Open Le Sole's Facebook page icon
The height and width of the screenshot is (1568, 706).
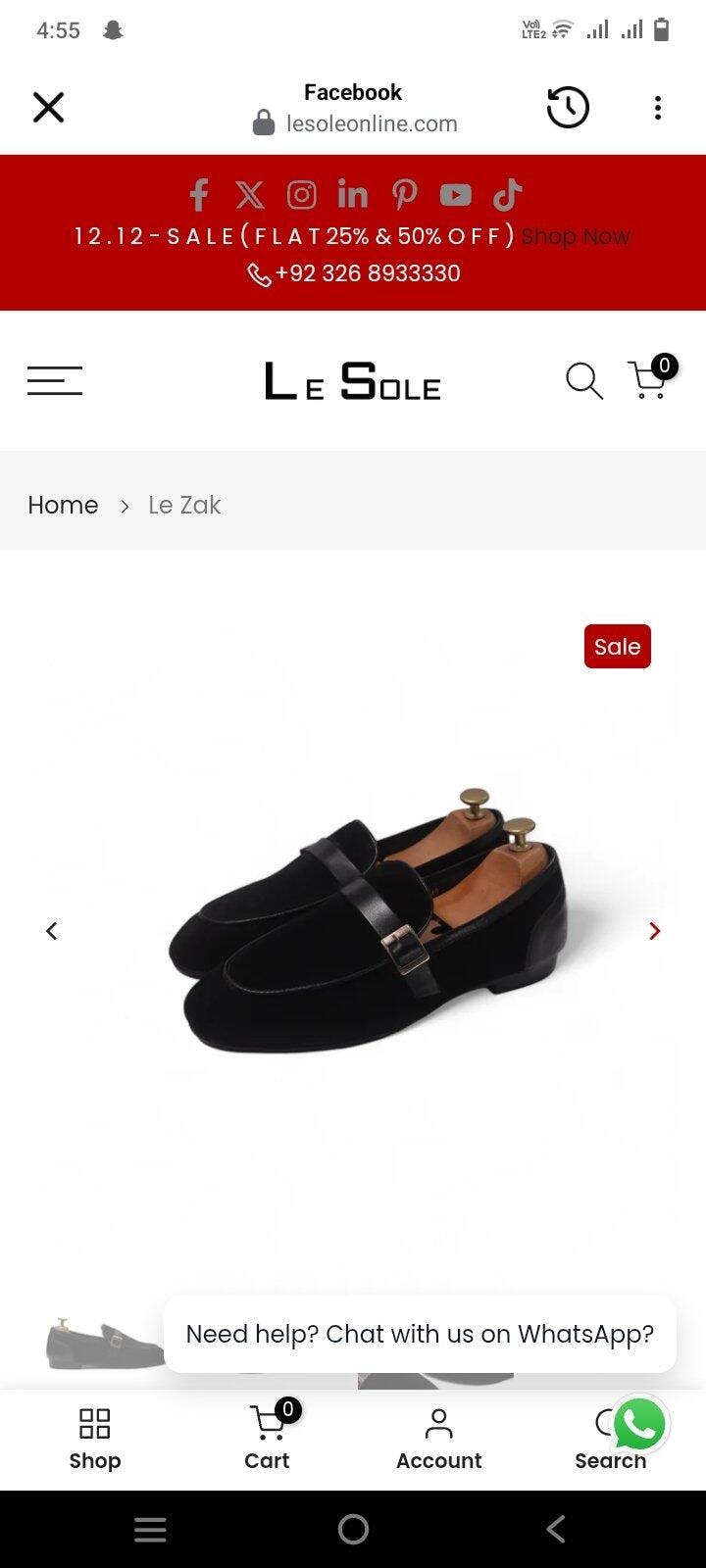(199, 195)
